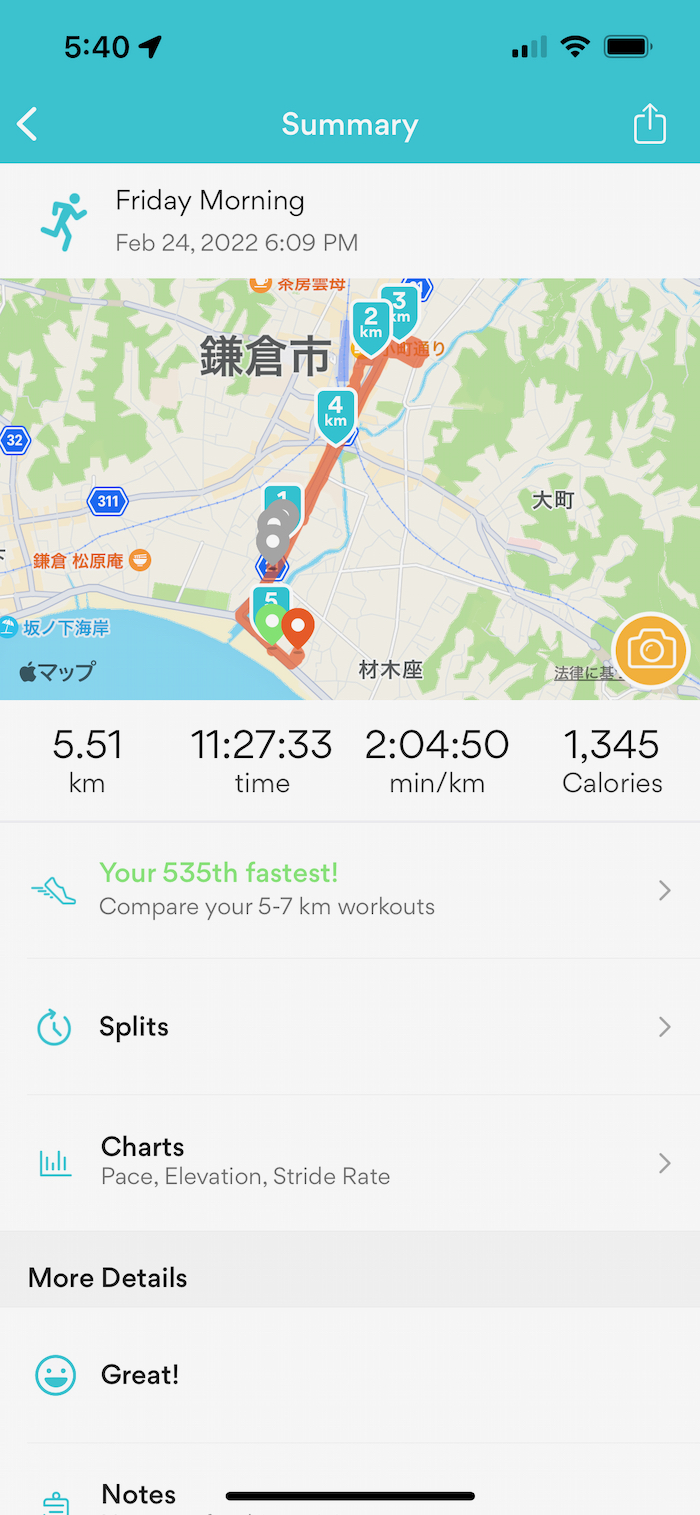View Pace, Elevation, Stride Rate charts
Viewport: 700px width, 1515px height.
(350, 1161)
